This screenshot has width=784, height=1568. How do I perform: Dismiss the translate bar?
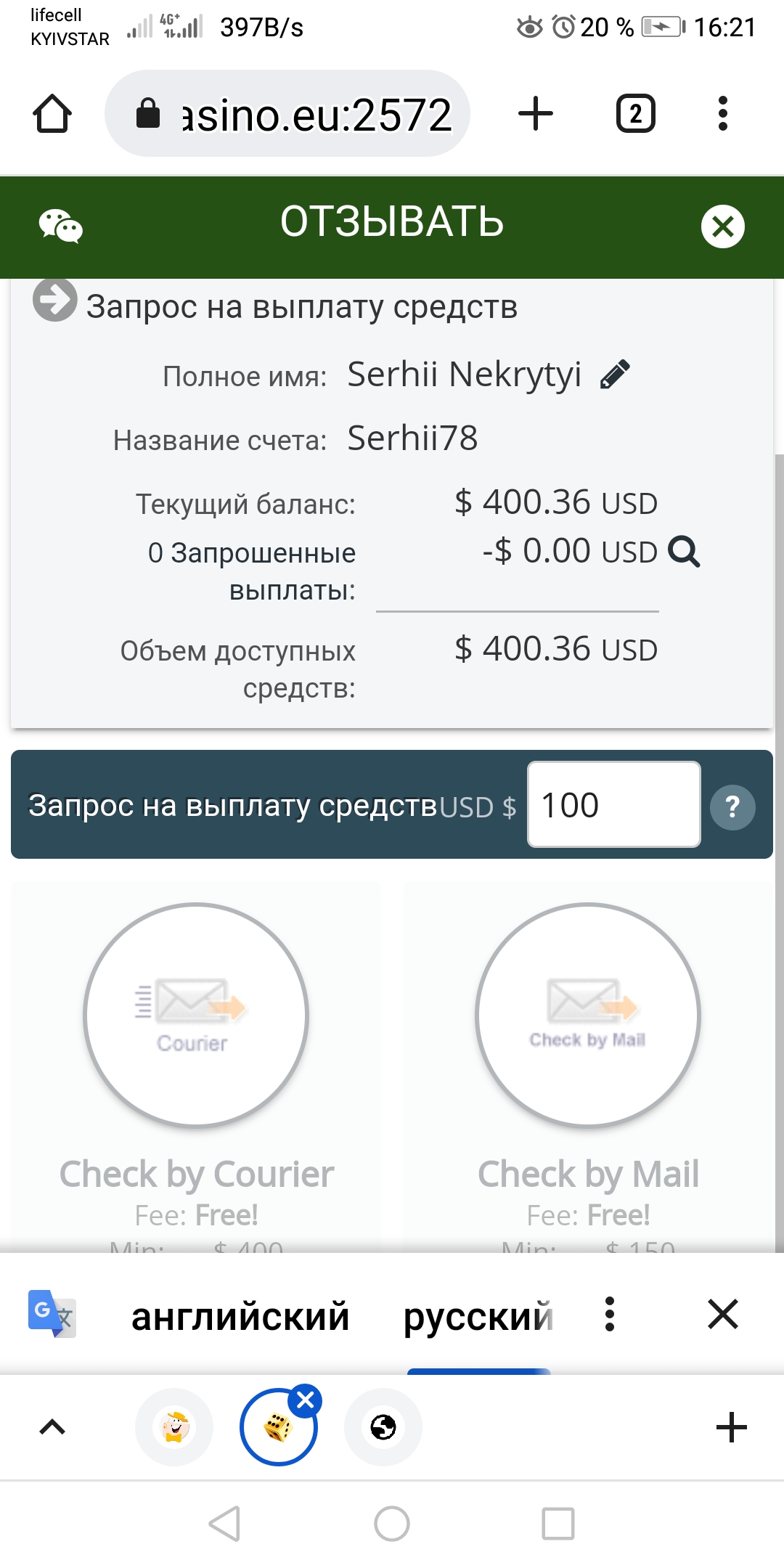point(723,1314)
